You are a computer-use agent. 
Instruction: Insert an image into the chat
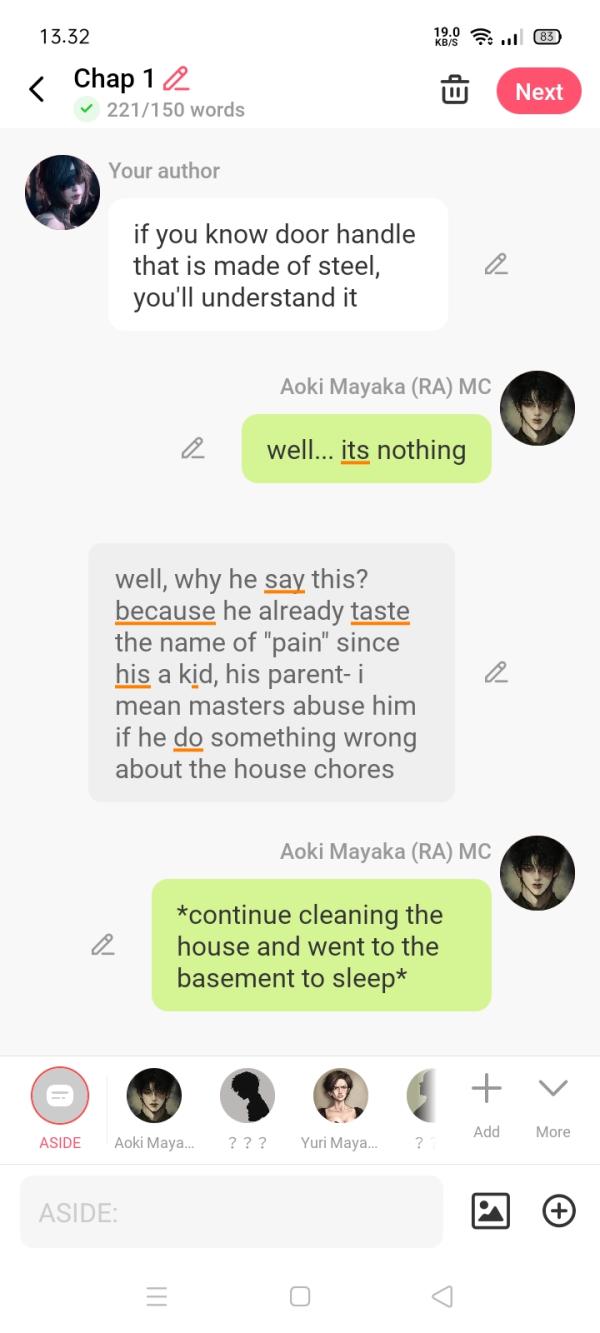[x=490, y=1211]
